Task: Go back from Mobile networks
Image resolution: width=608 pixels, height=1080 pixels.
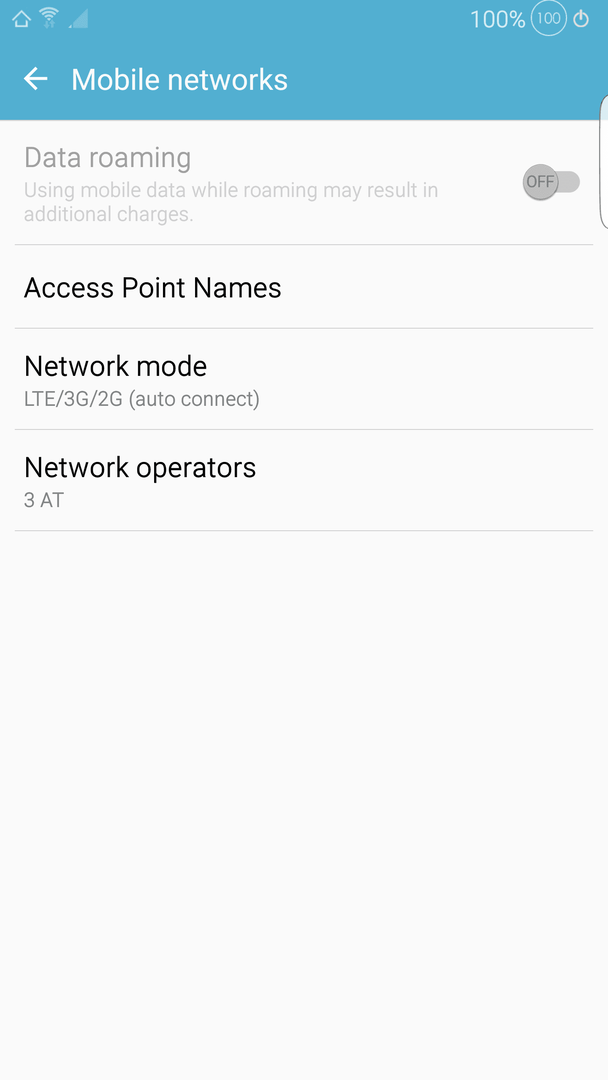Action: pos(35,79)
